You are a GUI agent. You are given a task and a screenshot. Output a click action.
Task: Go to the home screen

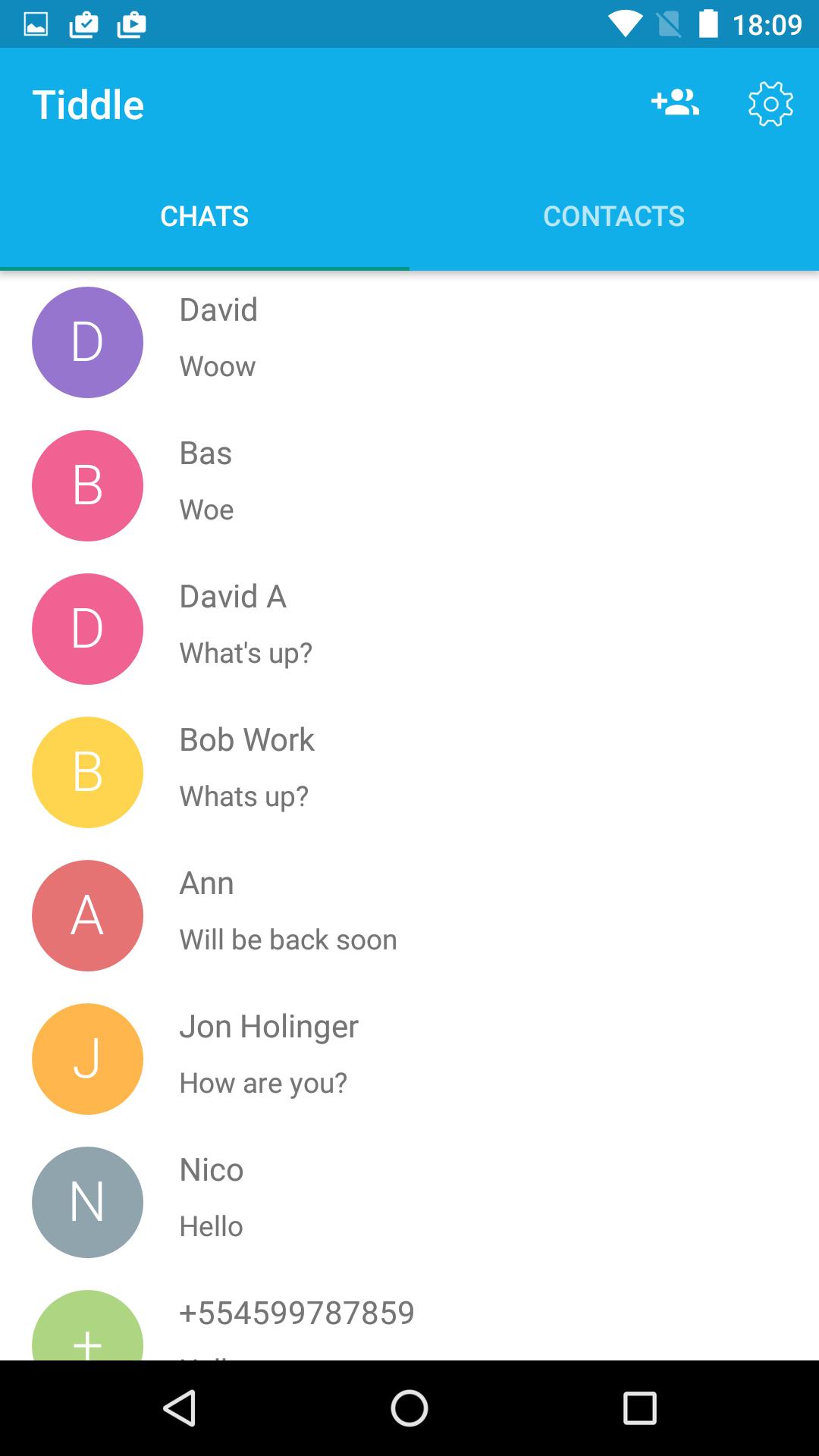pos(409,1408)
